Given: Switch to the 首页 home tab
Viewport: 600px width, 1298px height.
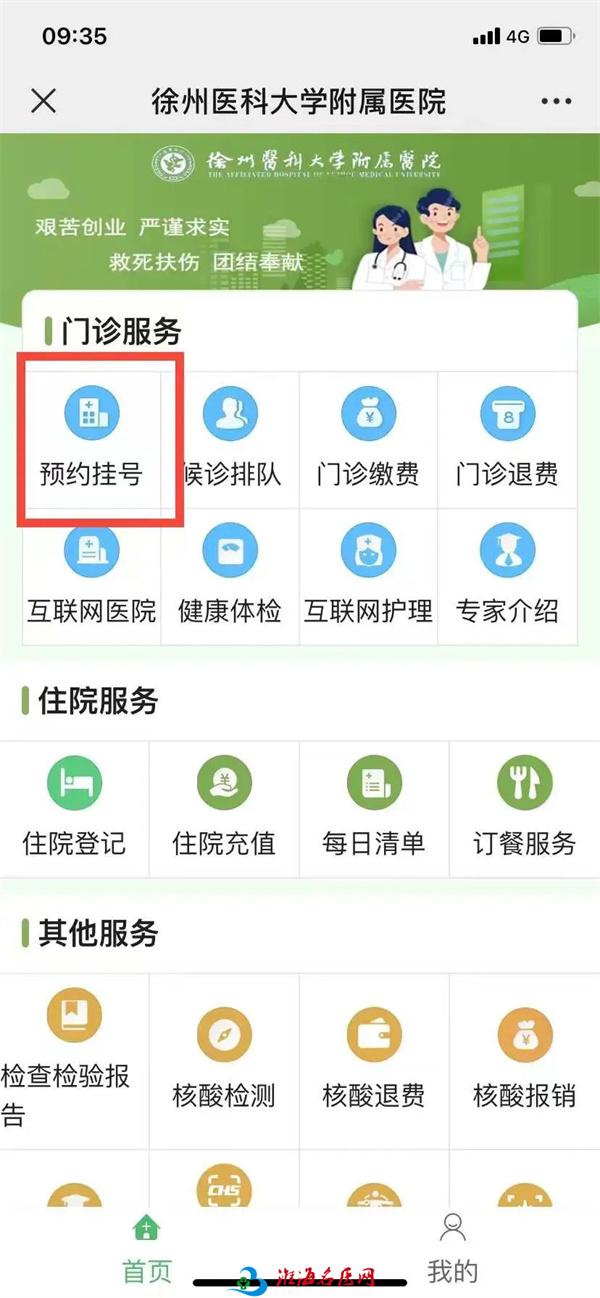Looking at the screenshot, I should pos(147,1250).
